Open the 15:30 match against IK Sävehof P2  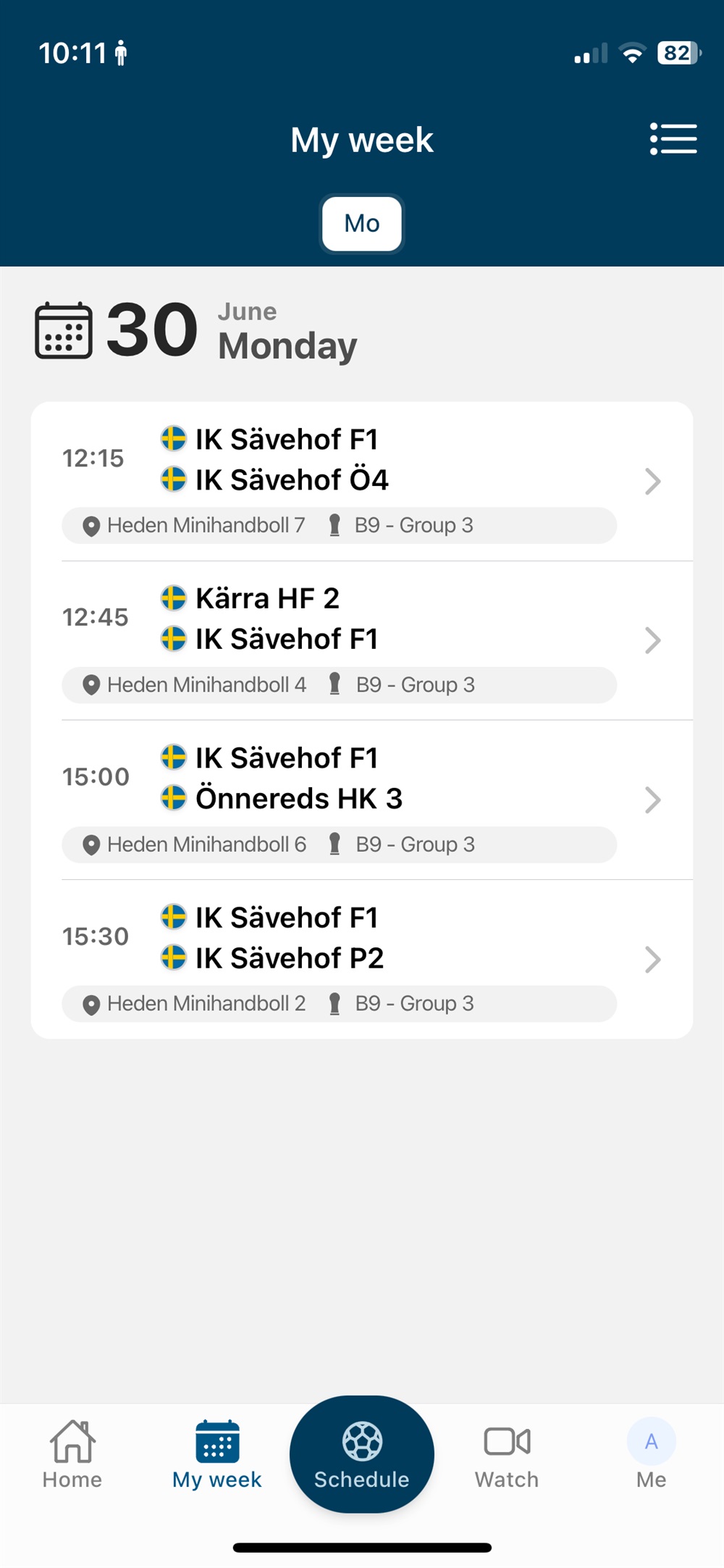coord(362,960)
